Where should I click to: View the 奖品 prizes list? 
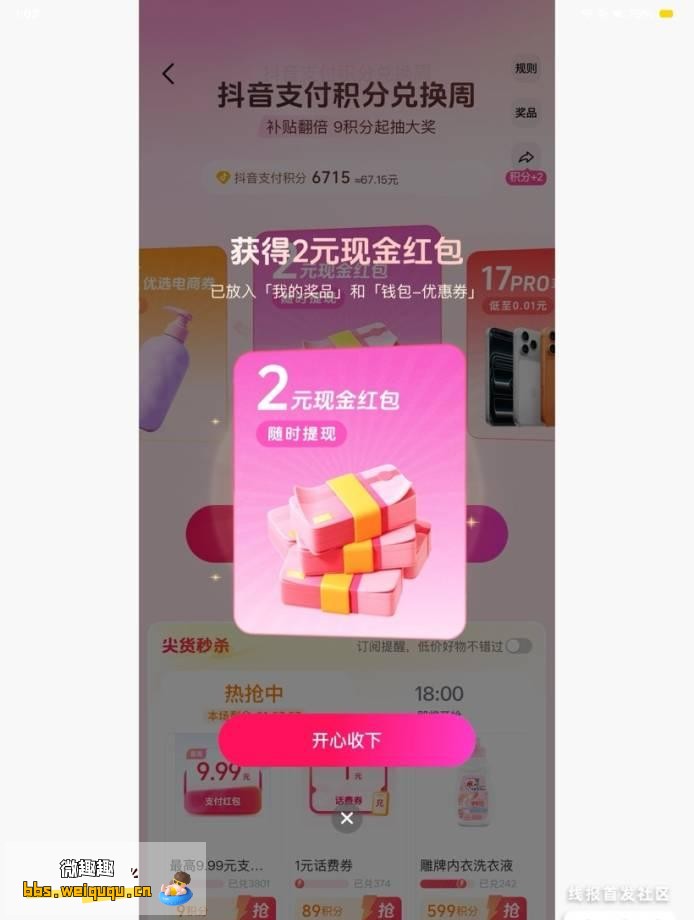click(x=526, y=113)
